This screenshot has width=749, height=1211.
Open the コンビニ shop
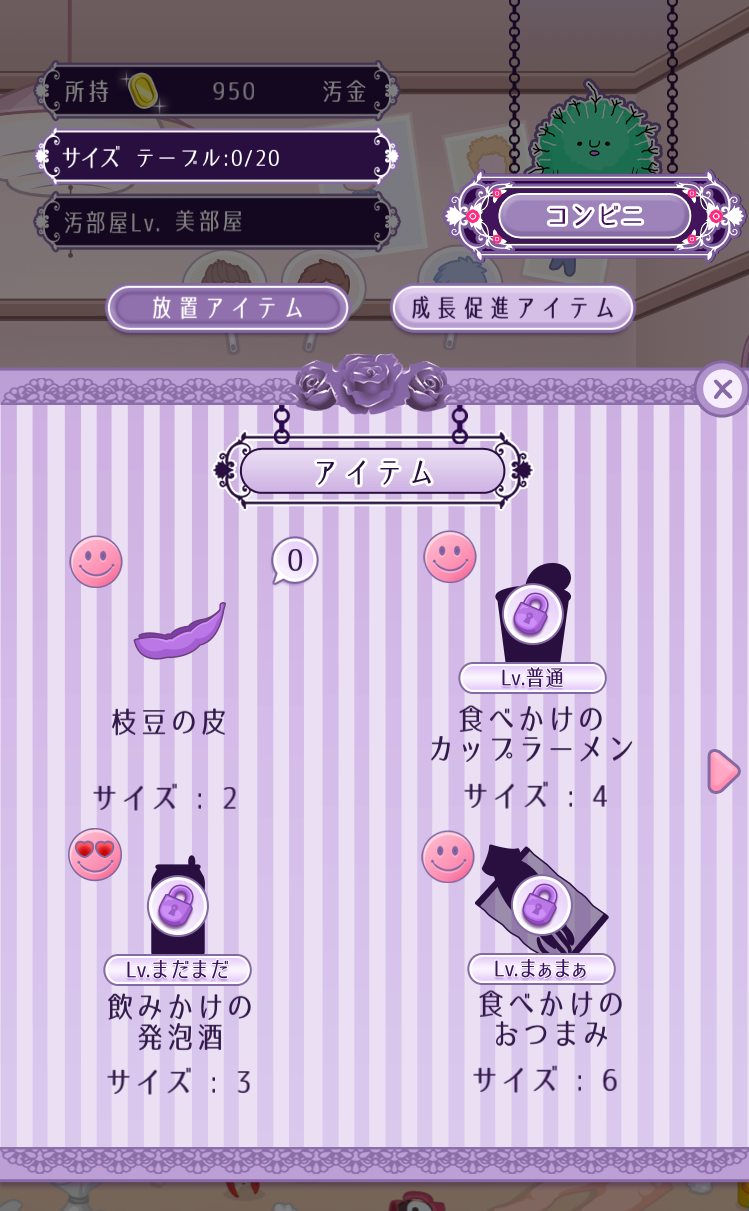tap(595, 216)
